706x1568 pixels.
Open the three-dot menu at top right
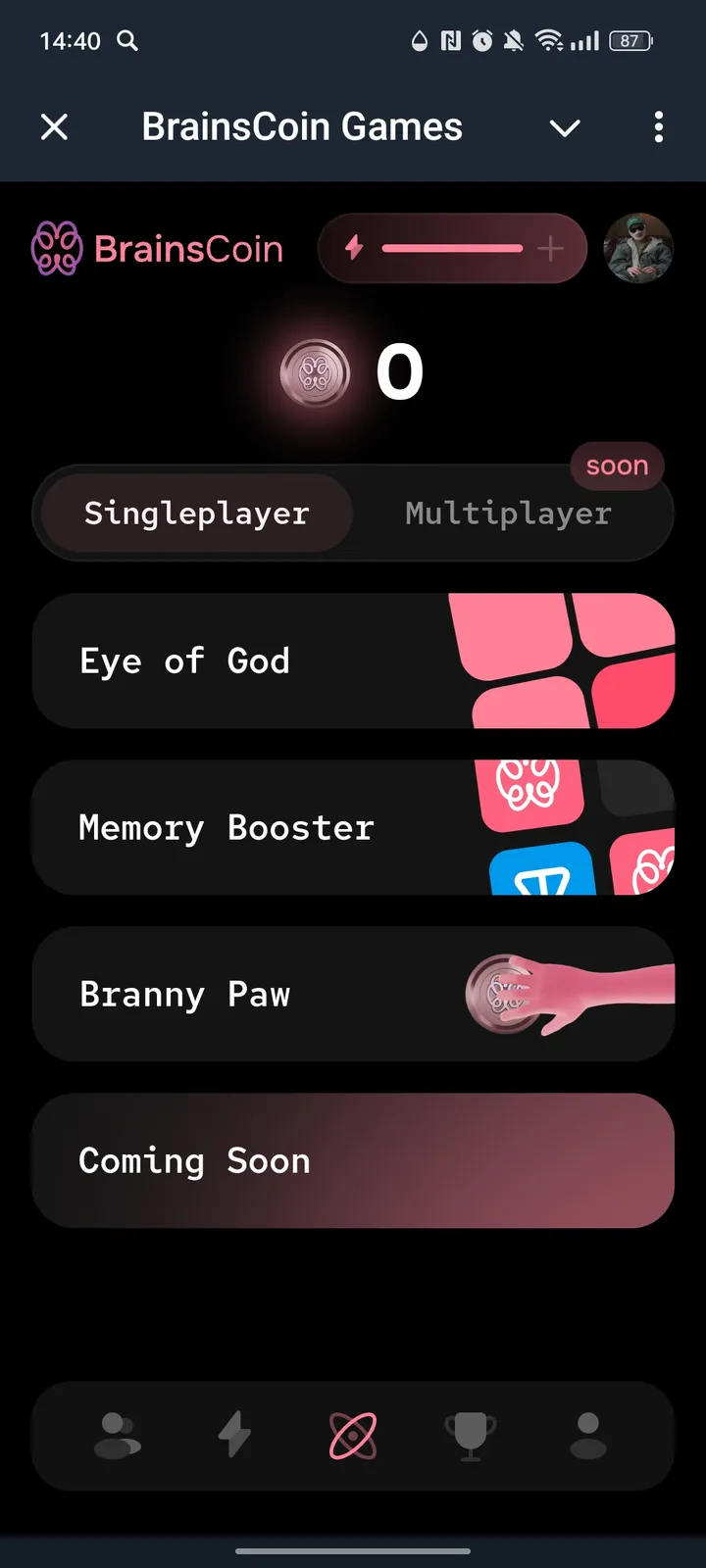point(658,127)
